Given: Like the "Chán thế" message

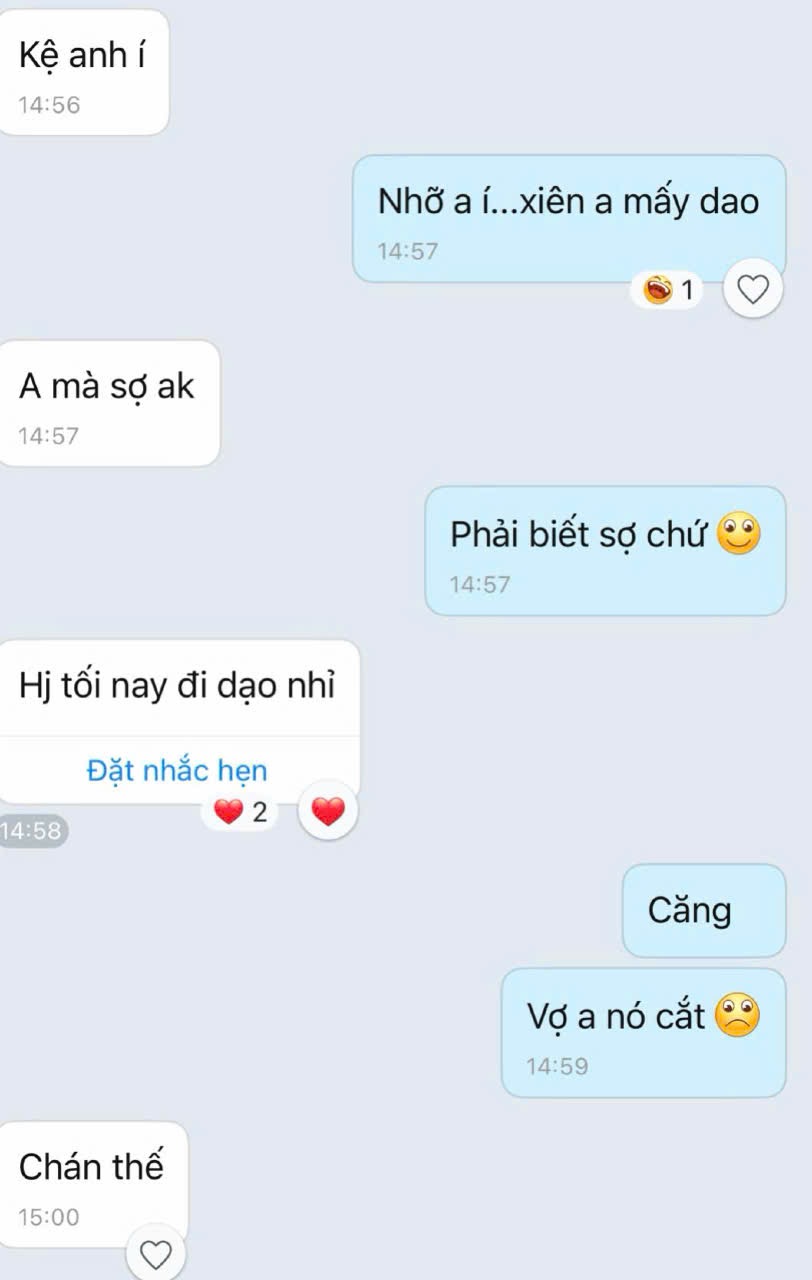Looking at the screenshot, I should pos(156,1254).
